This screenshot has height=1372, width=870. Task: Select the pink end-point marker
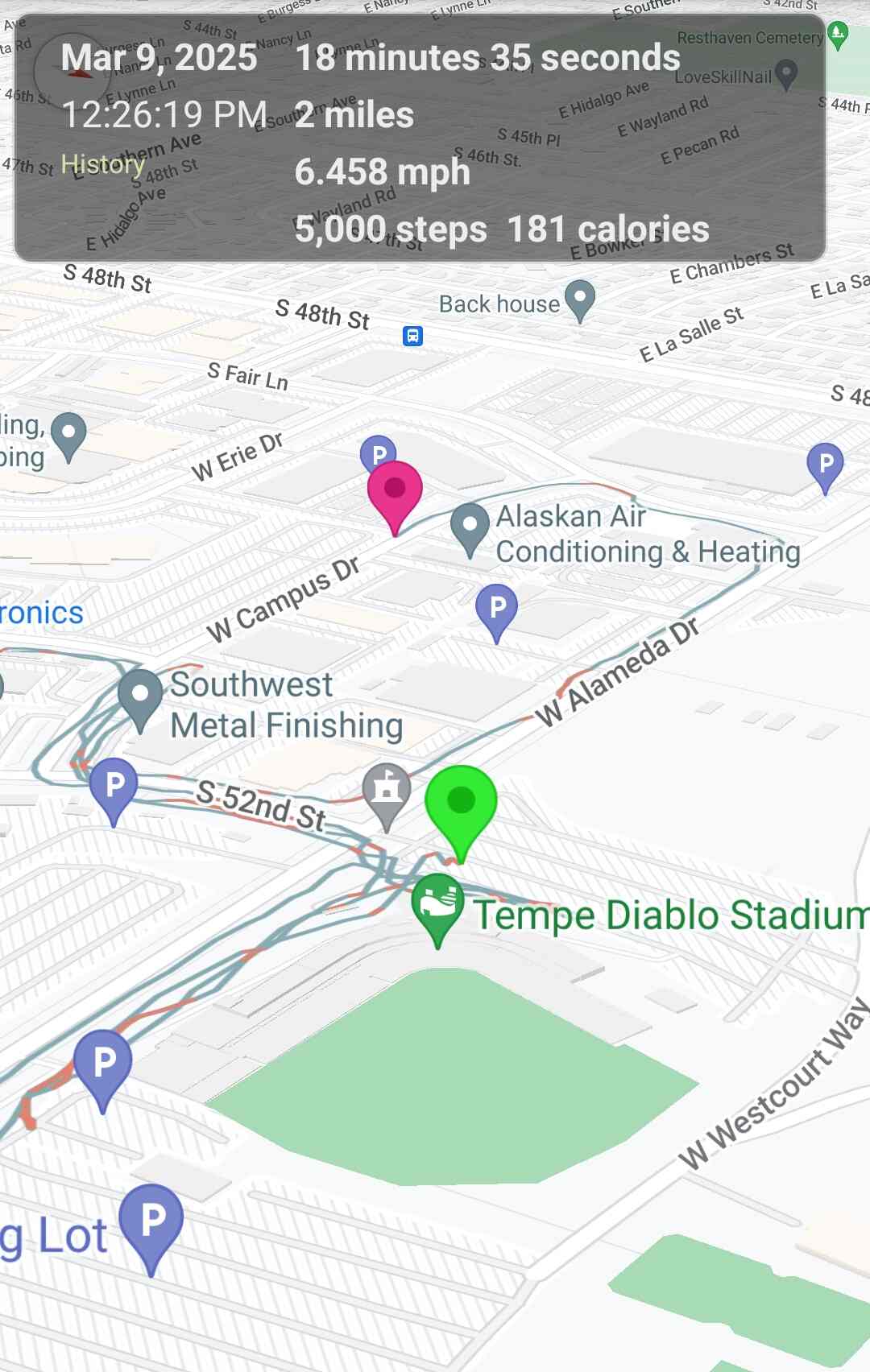(x=395, y=491)
